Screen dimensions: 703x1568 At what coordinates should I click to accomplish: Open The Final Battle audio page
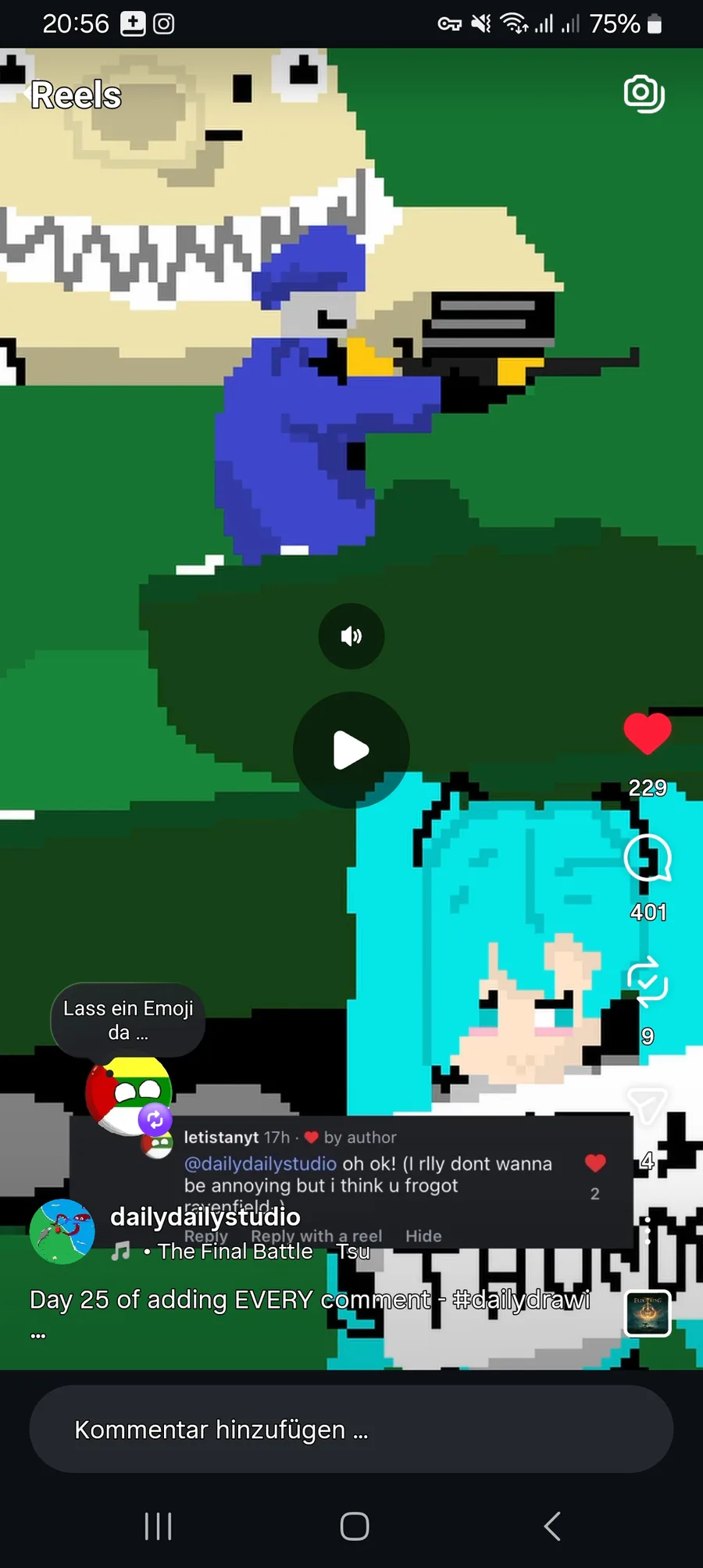coord(235,1251)
